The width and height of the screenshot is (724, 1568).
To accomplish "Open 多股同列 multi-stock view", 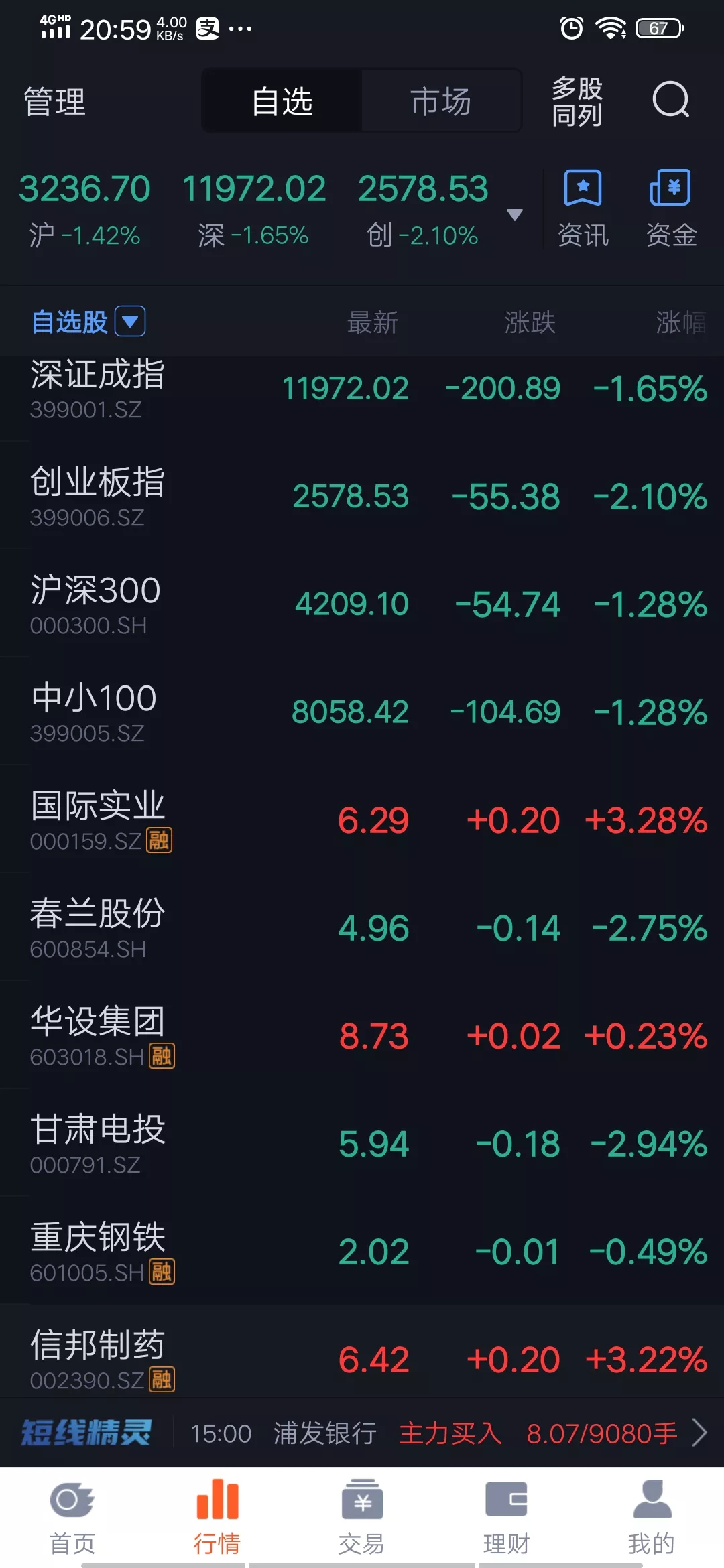I will click(577, 101).
